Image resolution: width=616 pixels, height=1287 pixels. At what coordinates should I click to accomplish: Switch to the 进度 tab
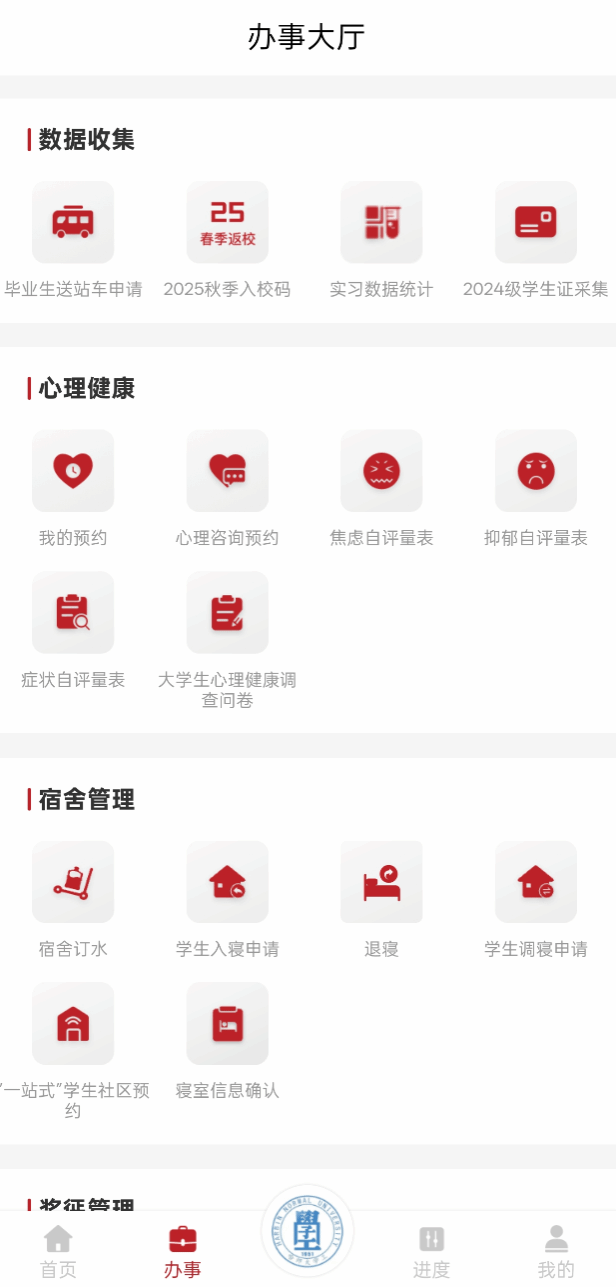(x=431, y=1252)
